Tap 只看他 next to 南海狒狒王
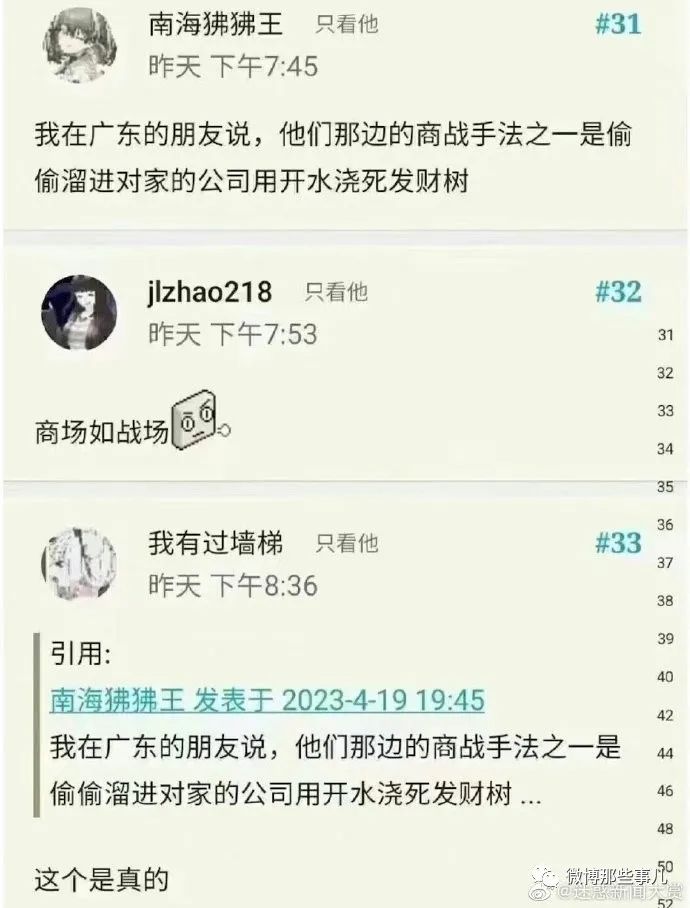The height and width of the screenshot is (908, 690). click(x=347, y=24)
